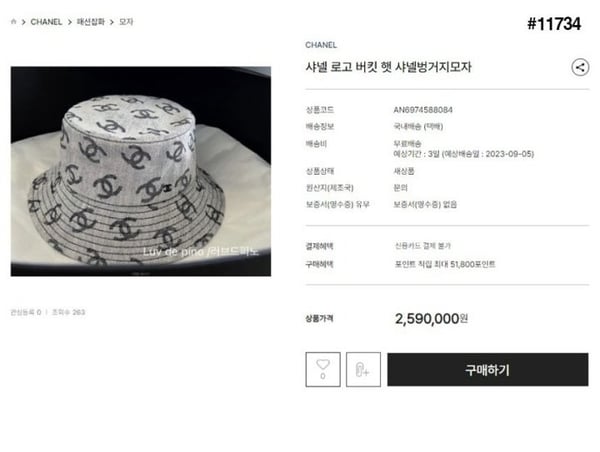Tap the 구매하기 buy button
Screen dimensions: 600x452
(x=487, y=369)
